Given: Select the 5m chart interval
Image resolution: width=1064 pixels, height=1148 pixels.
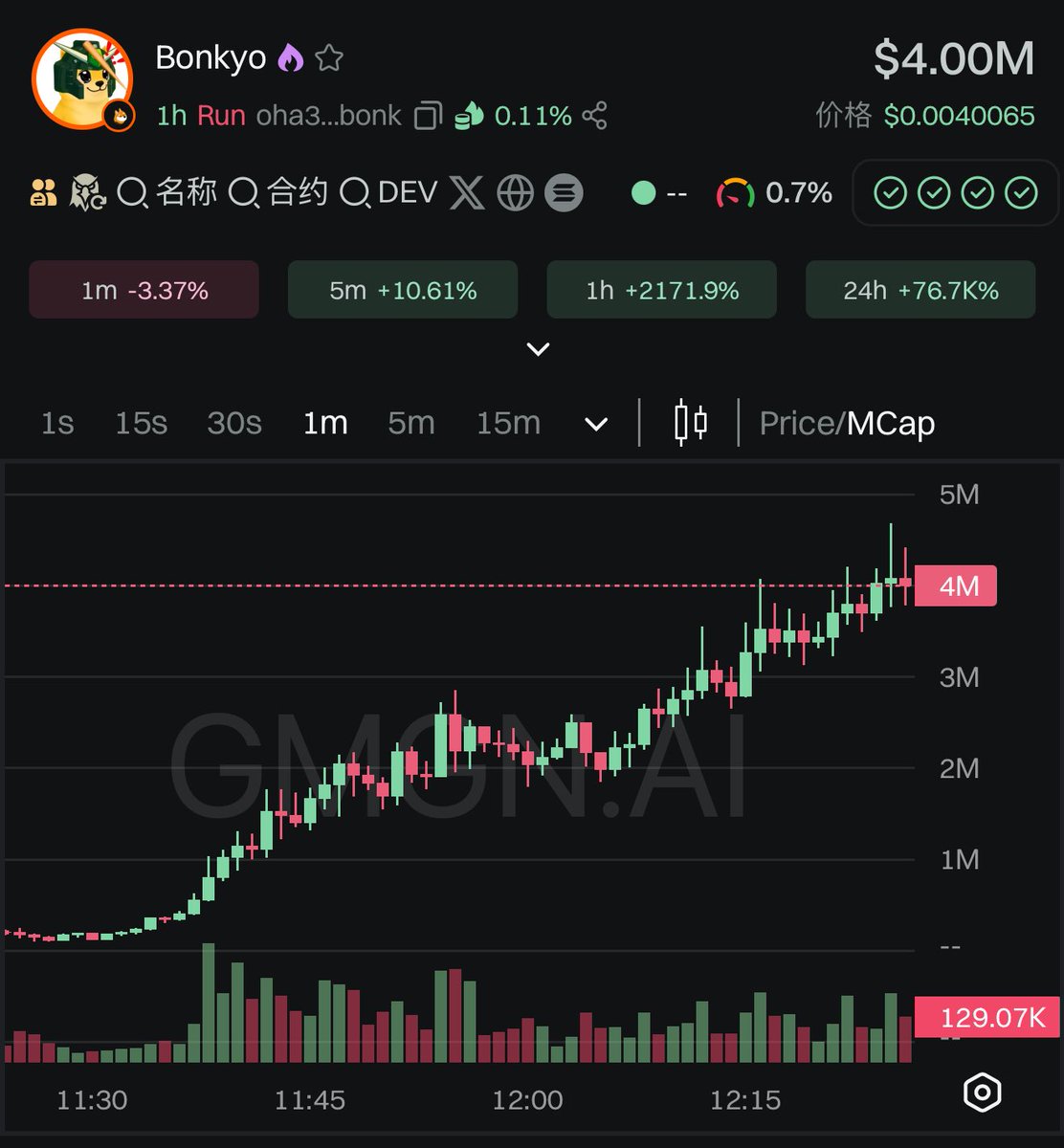Looking at the screenshot, I should point(411,423).
